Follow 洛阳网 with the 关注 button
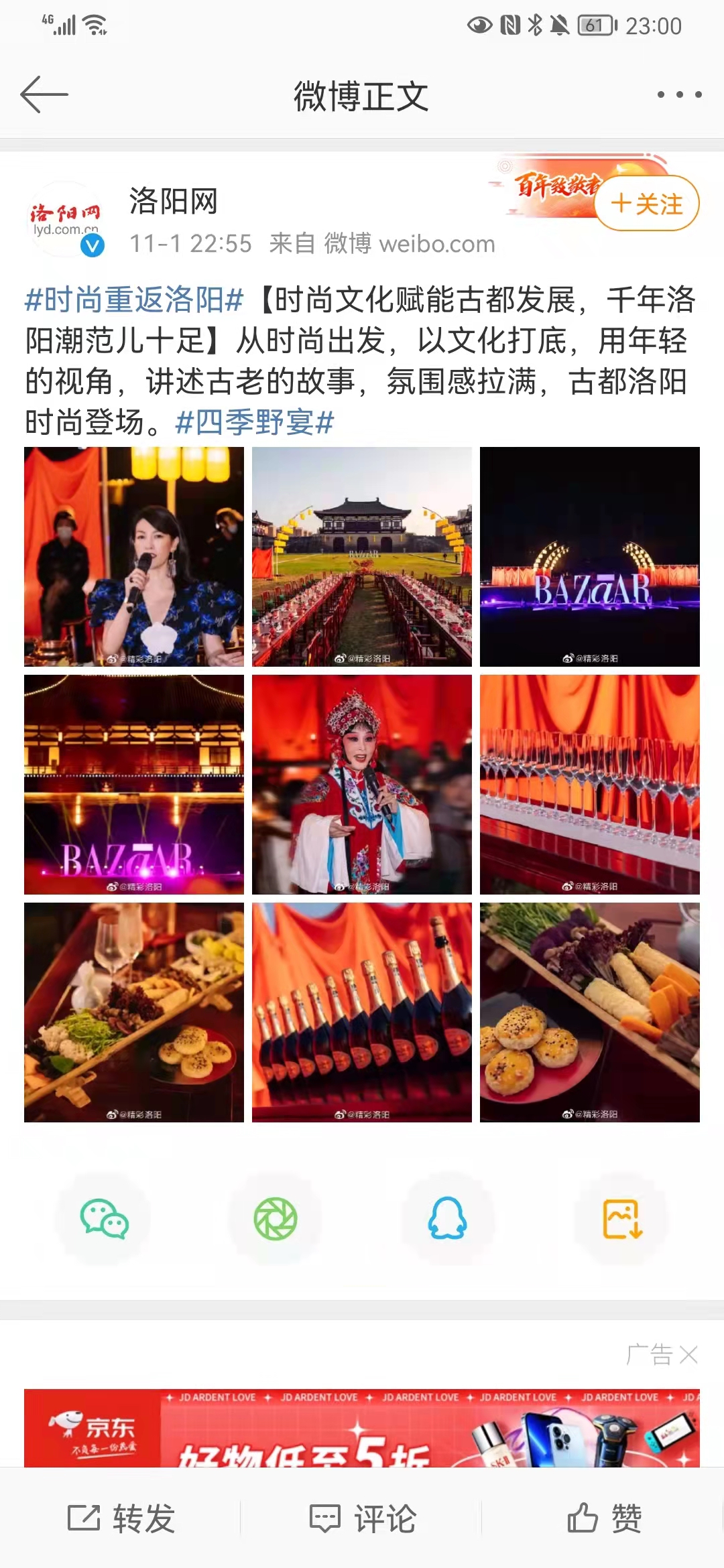The height and width of the screenshot is (1568, 724). pyautogui.click(x=647, y=204)
